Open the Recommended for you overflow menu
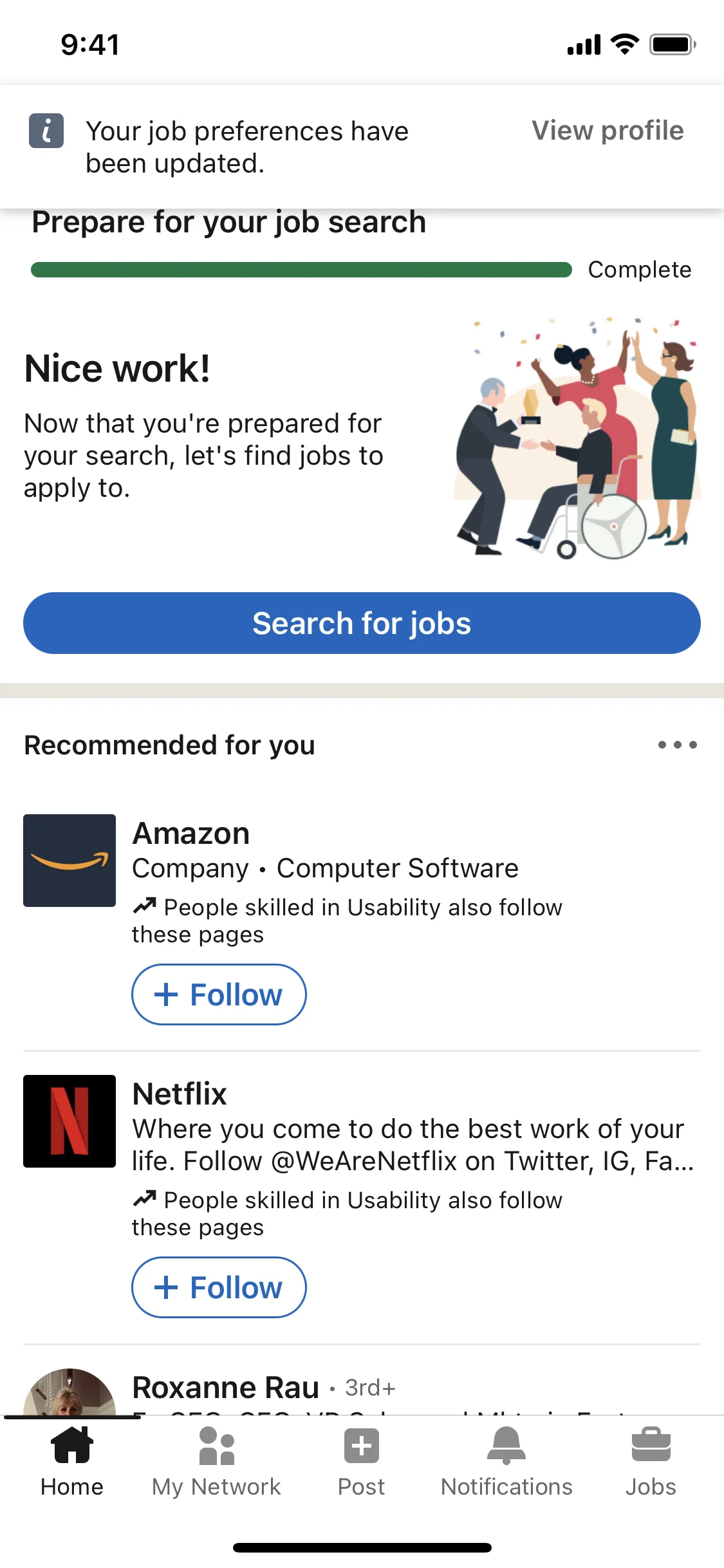 click(676, 745)
